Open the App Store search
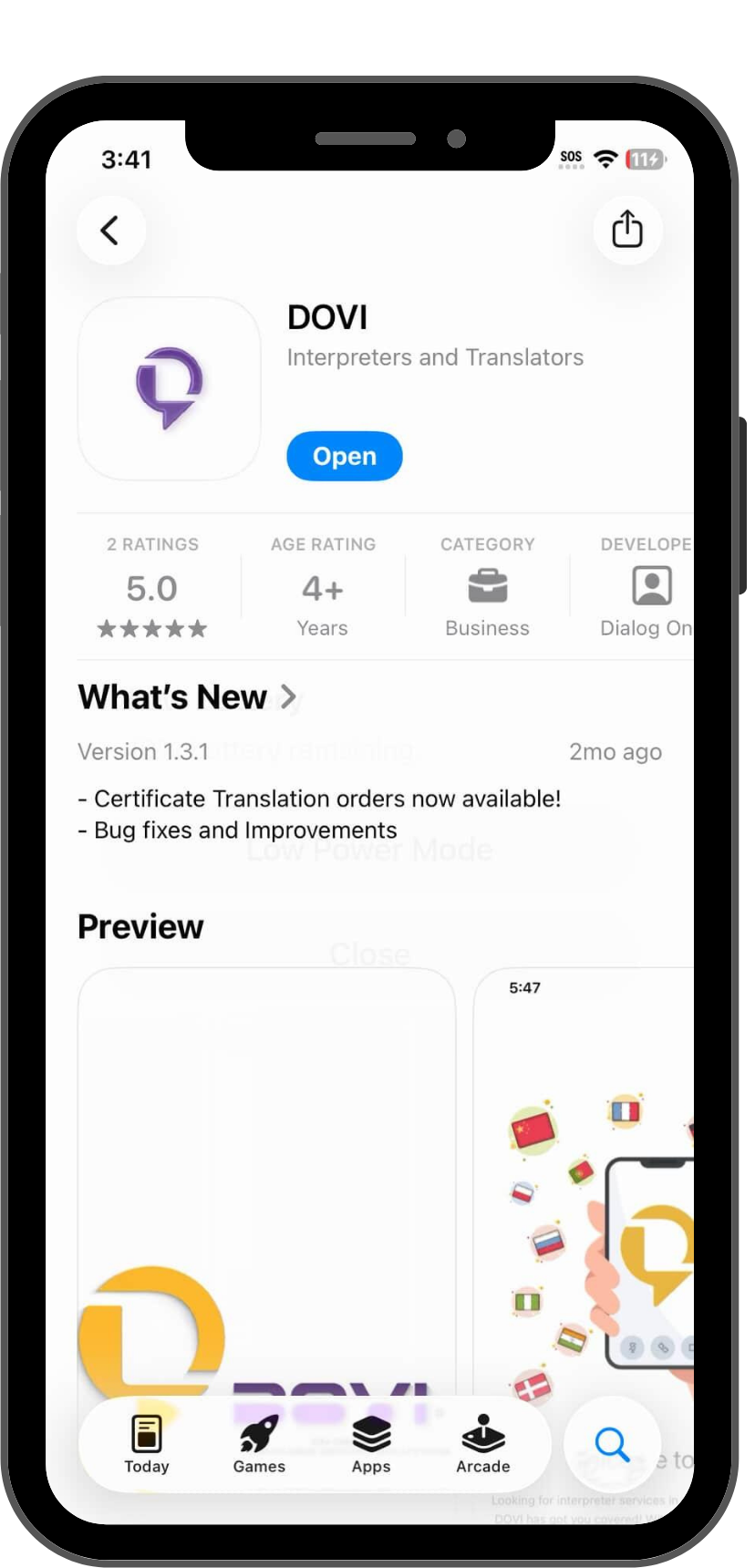The image size is (755, 1568). pyautogui.click(x=612, y=1444)
